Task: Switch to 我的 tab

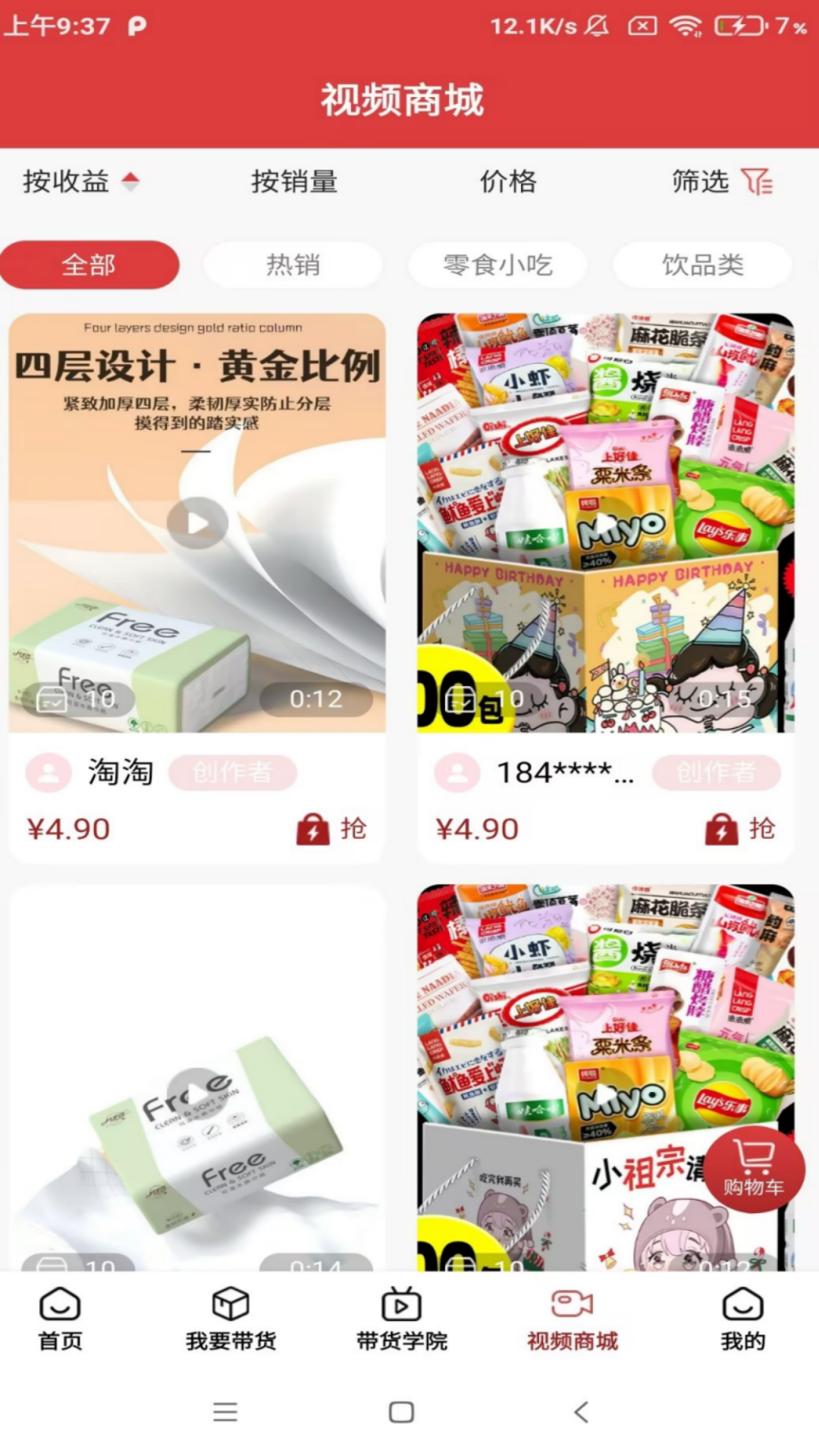Action: click(743, 1319)
